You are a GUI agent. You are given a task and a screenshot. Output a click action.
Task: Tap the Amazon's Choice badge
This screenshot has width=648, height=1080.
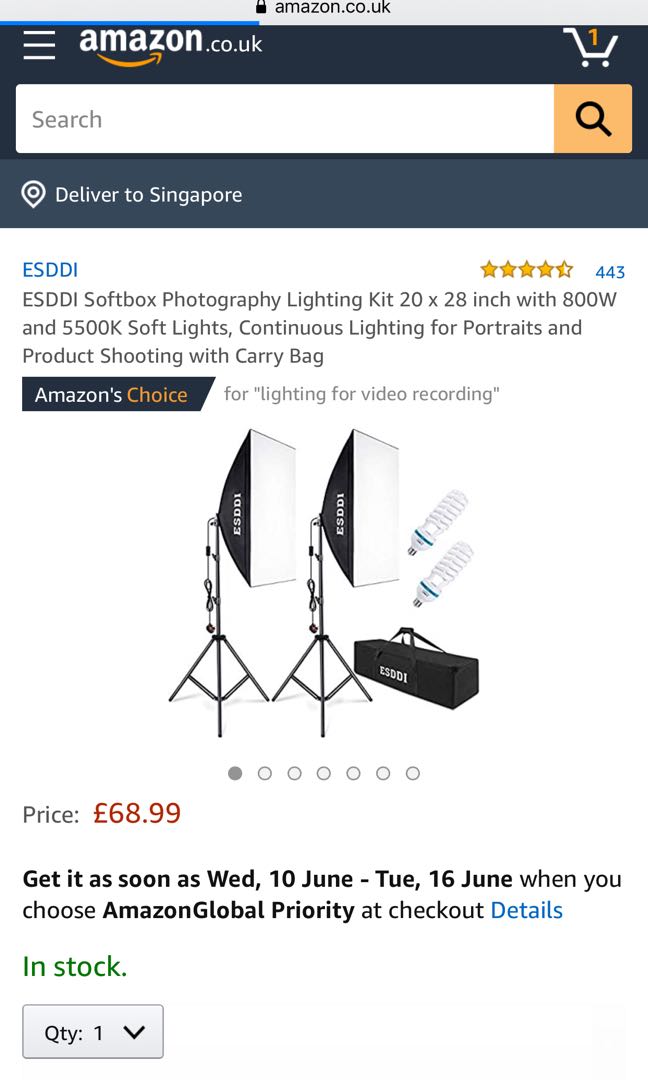click(112, 395)
